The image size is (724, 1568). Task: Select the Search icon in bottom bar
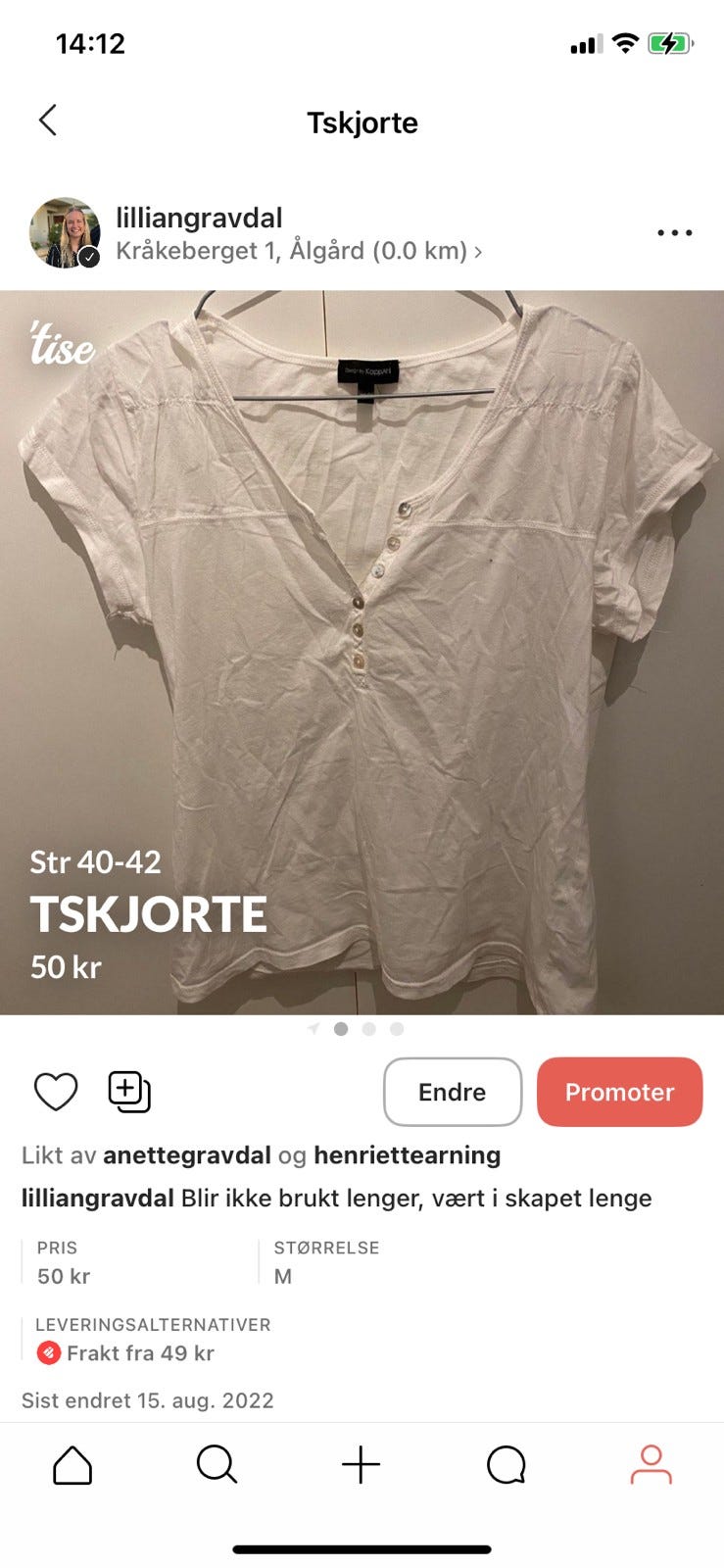pyautogui.click(x=217, y=1465)
